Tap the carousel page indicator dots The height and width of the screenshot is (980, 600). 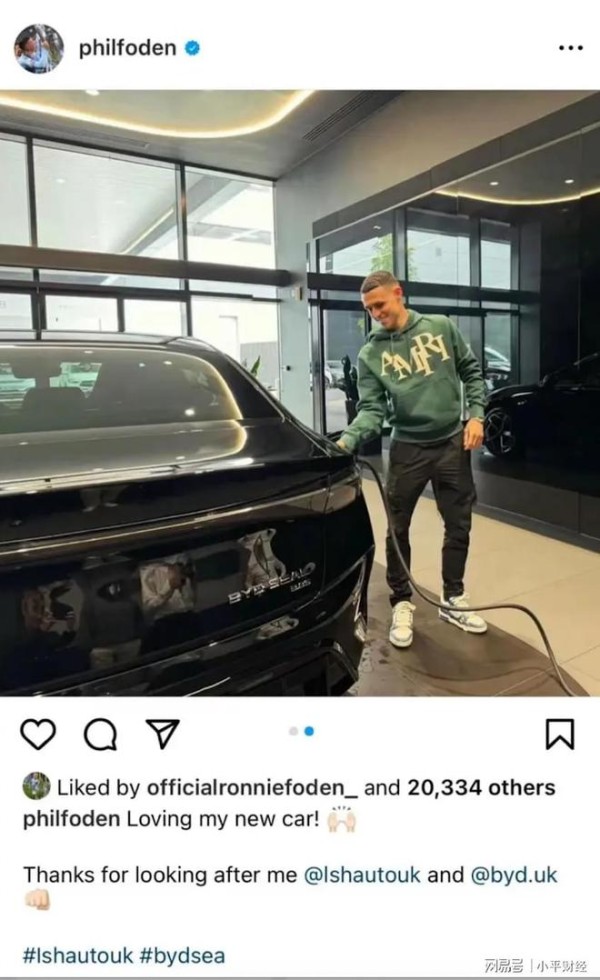pyautogui.click(x=301, y=731)
